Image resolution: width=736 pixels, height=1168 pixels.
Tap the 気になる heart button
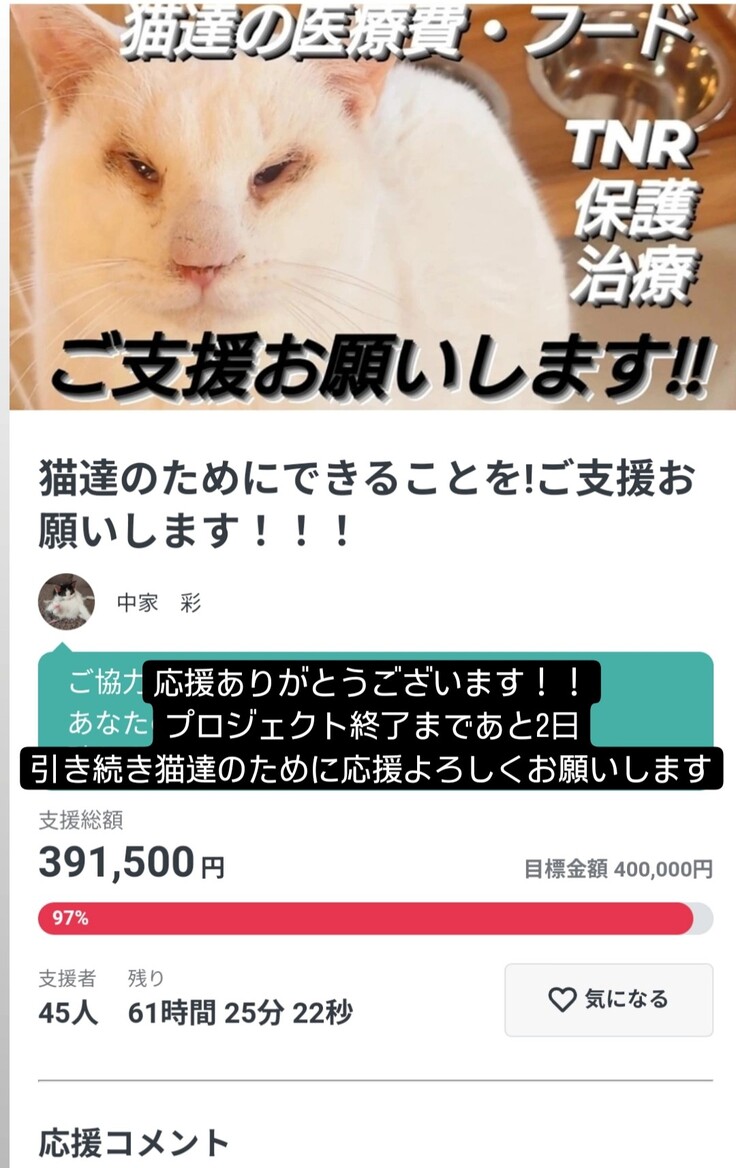(x=608, y=999)
